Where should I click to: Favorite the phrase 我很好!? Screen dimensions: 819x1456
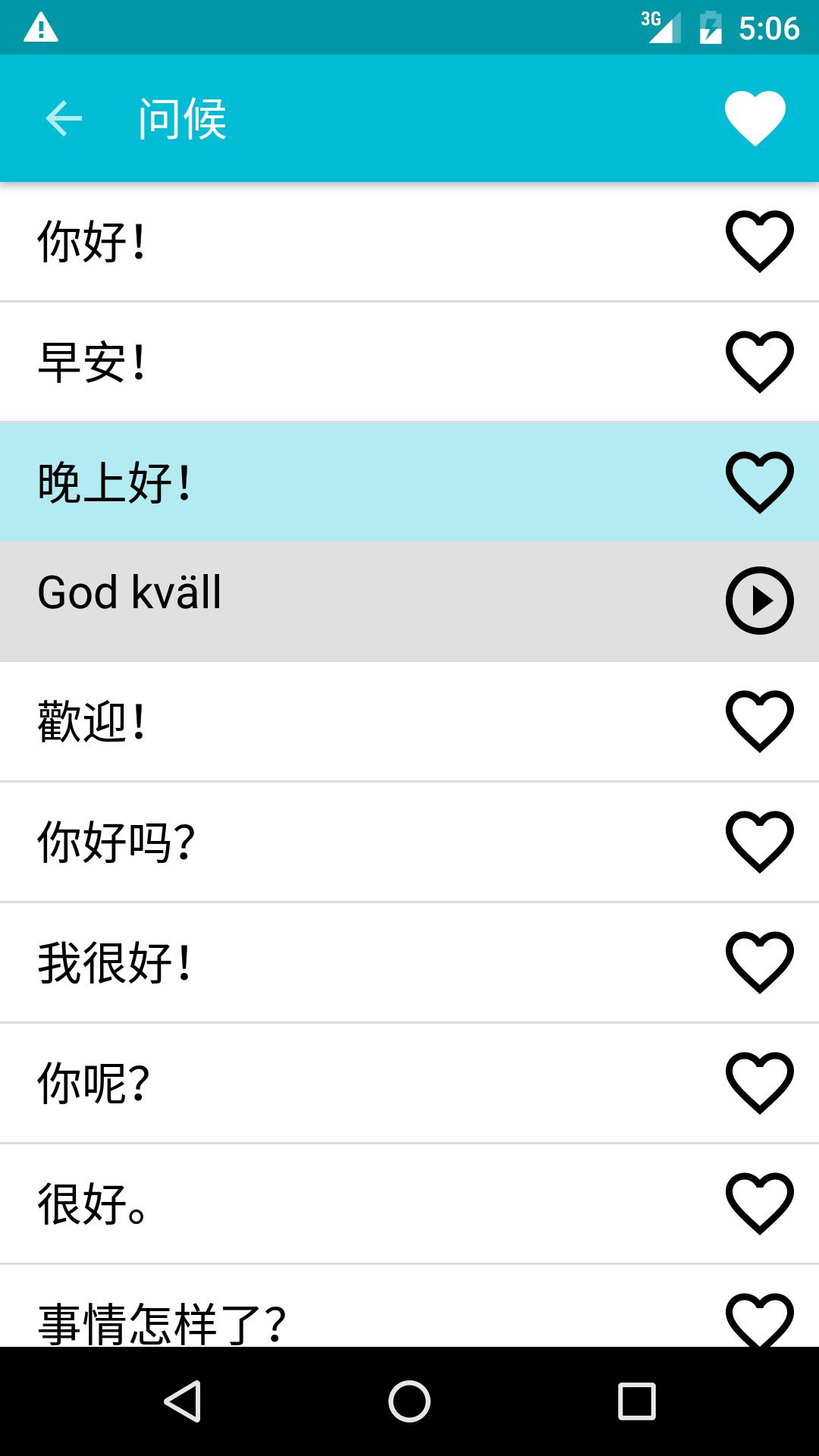[x=759, y=962]
